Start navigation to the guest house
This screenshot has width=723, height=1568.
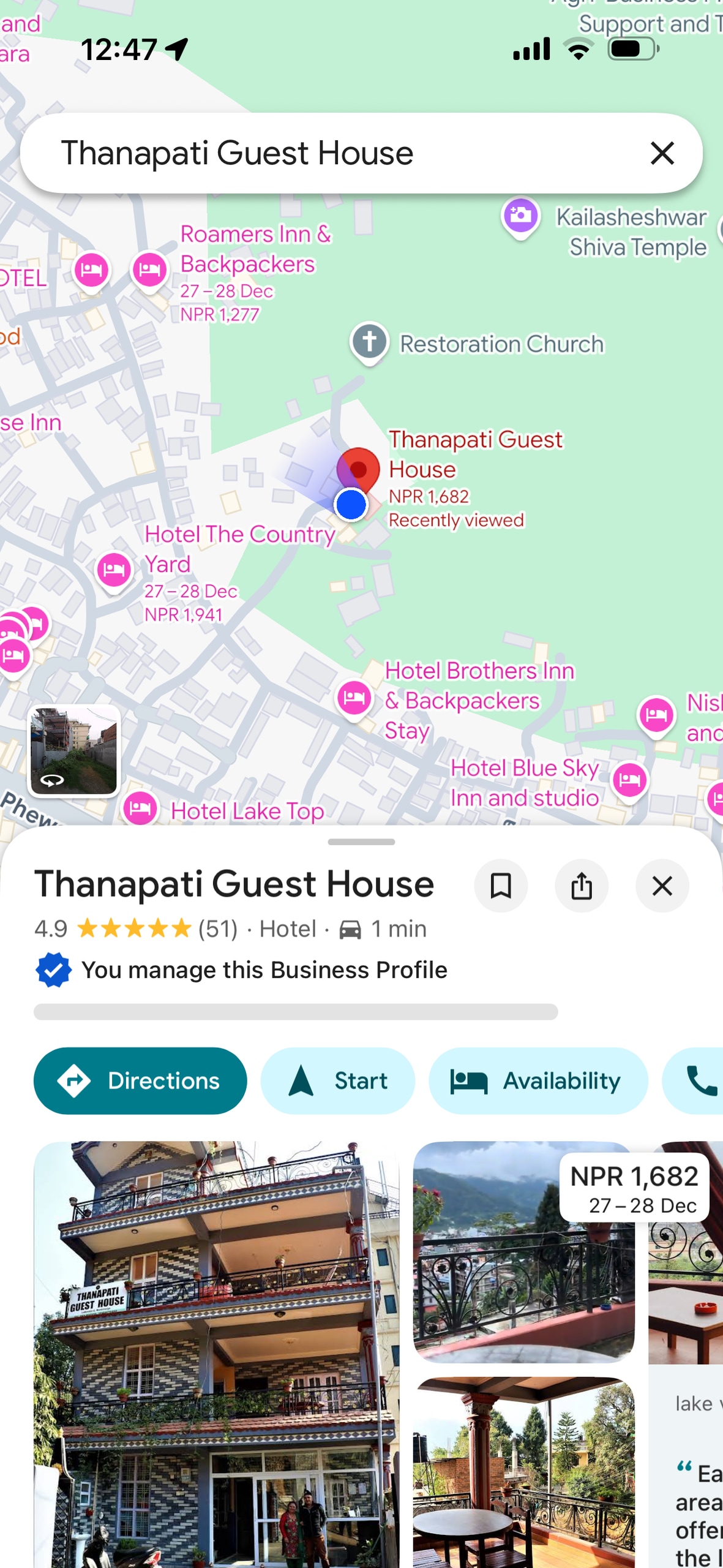[x=337, y=1080]
